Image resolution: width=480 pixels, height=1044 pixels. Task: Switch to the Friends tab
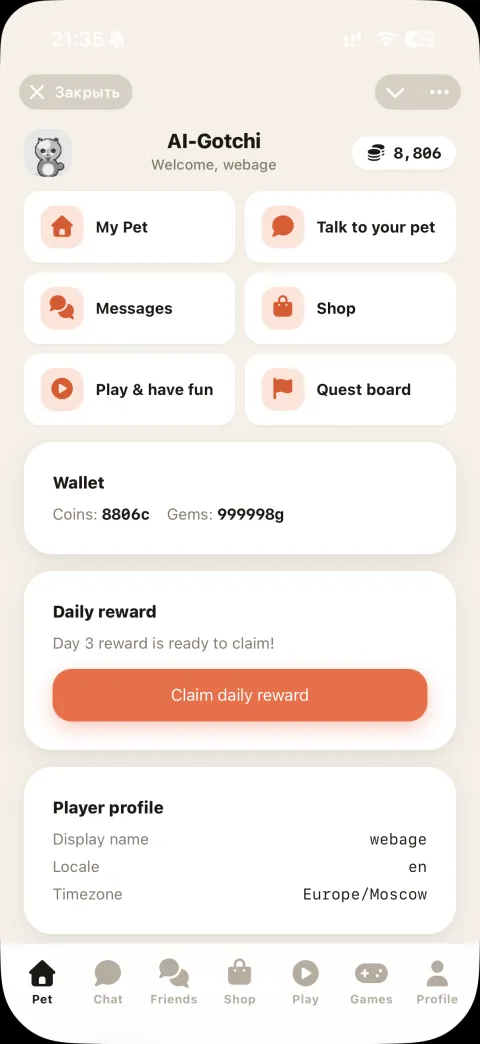point(174,982)
